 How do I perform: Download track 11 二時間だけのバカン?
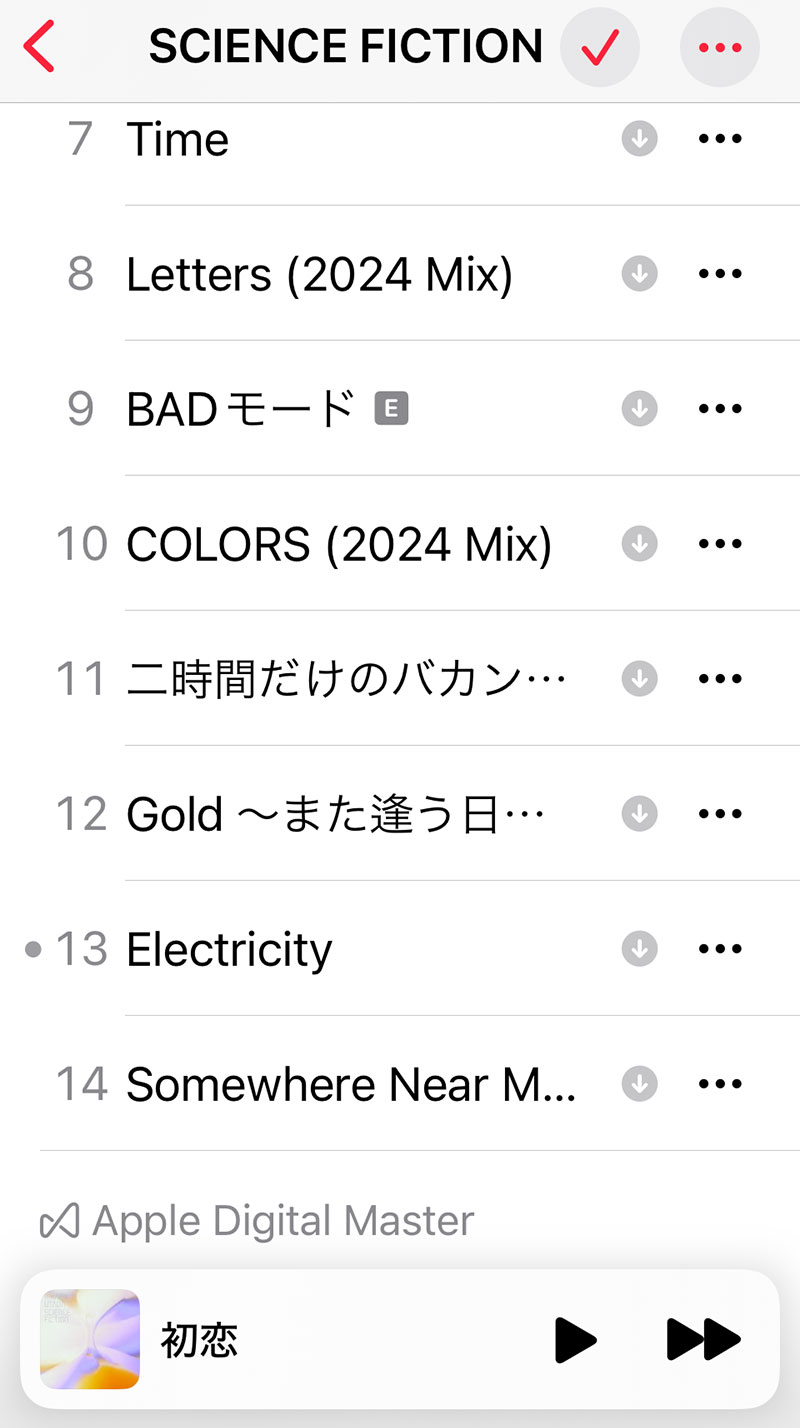[x=640, y=679]
